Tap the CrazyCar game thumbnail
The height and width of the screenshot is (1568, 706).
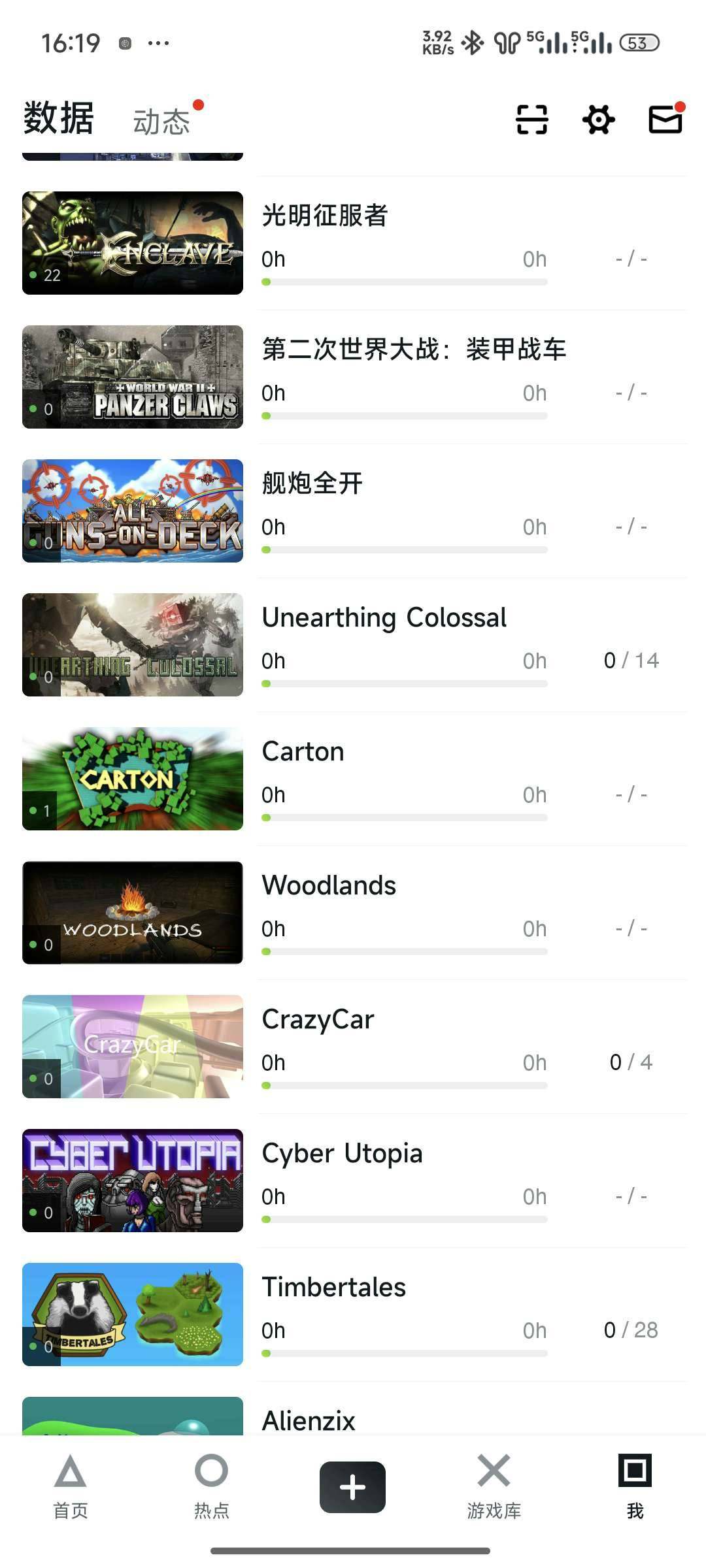click(x=131, y=1047)
